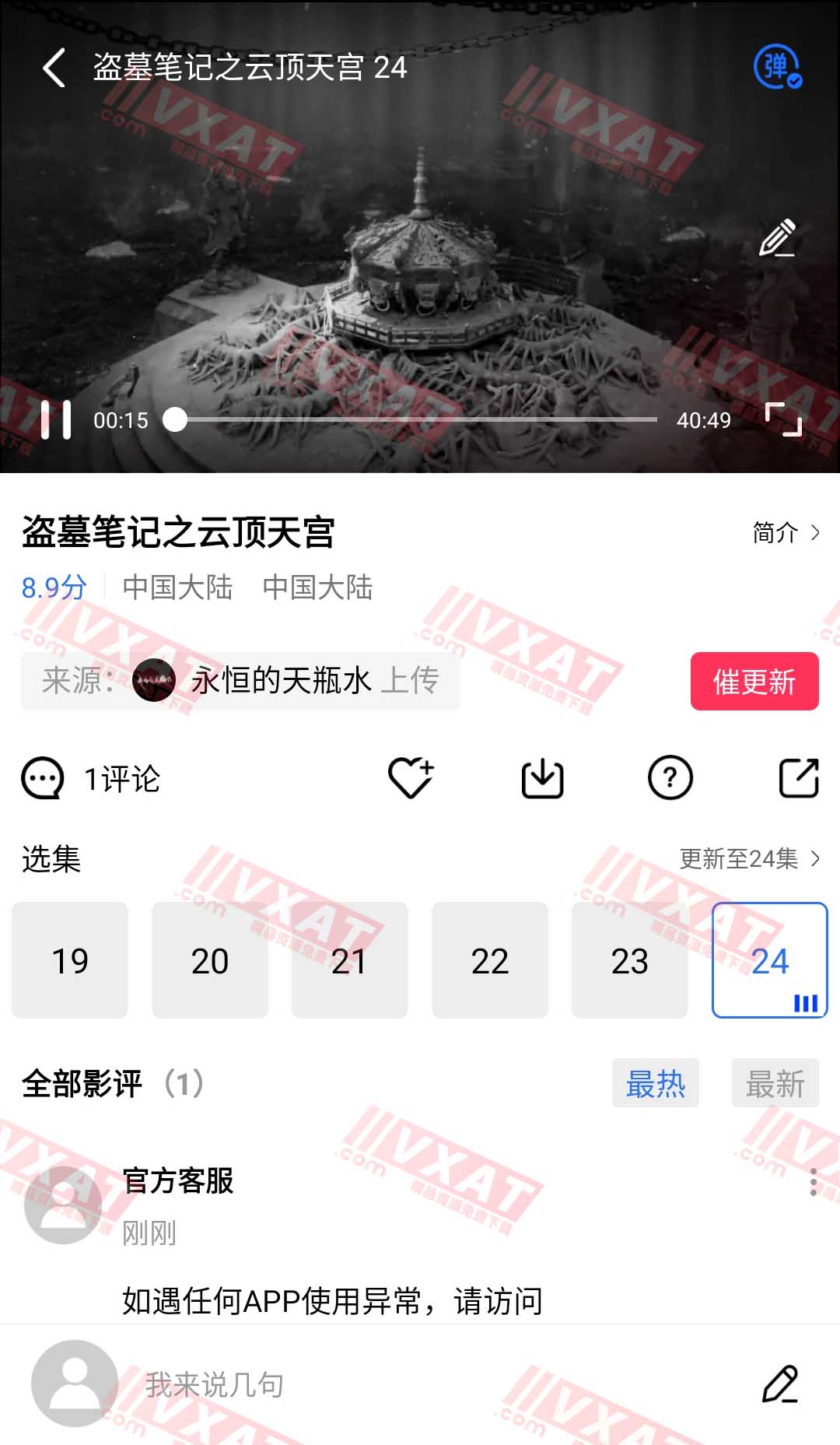Tap the 催更新 button
Image resolution: width=840 pixels, height=1445 pixels.
[754, 682]
